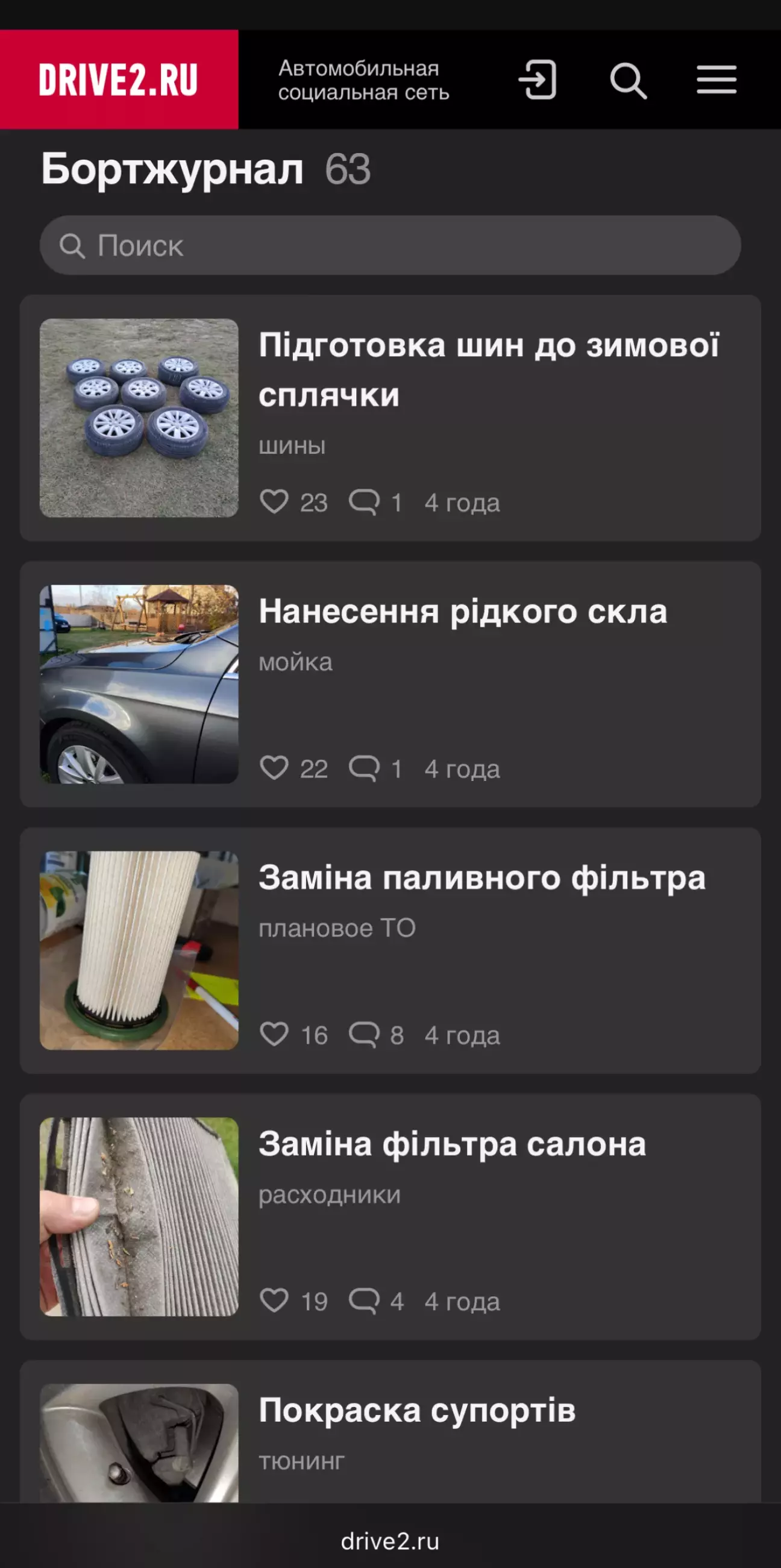Like the Нанесення рідкого скла post

(x=274, y=768)
